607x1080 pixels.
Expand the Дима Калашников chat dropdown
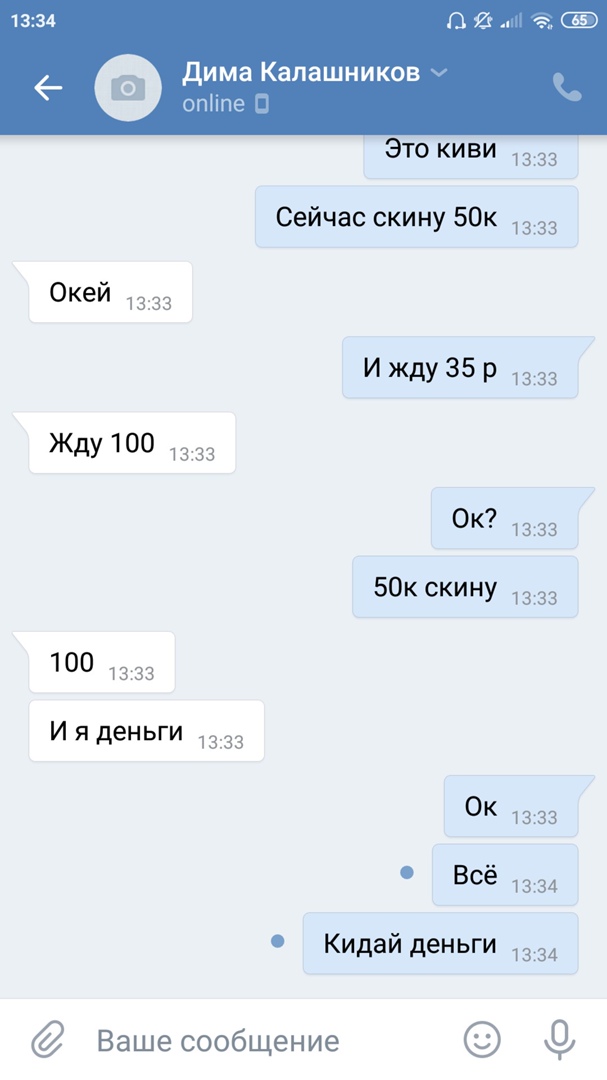pos(438,73)
